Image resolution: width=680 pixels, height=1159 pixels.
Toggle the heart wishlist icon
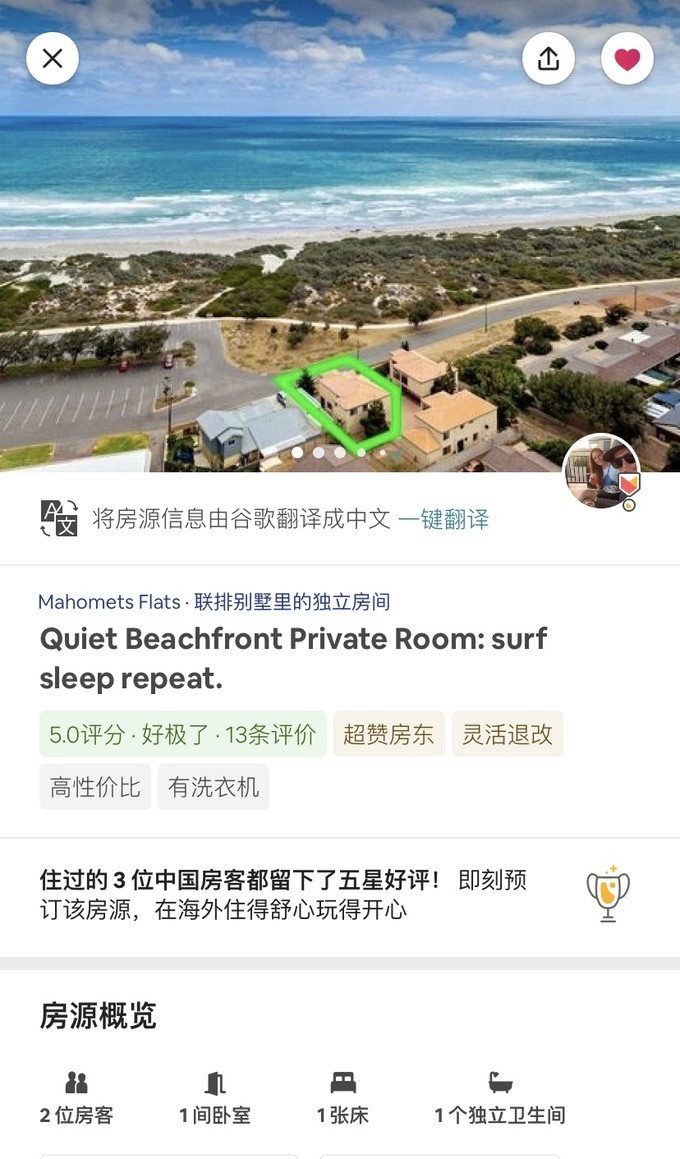pyautogui.click(x=627, y=59)
